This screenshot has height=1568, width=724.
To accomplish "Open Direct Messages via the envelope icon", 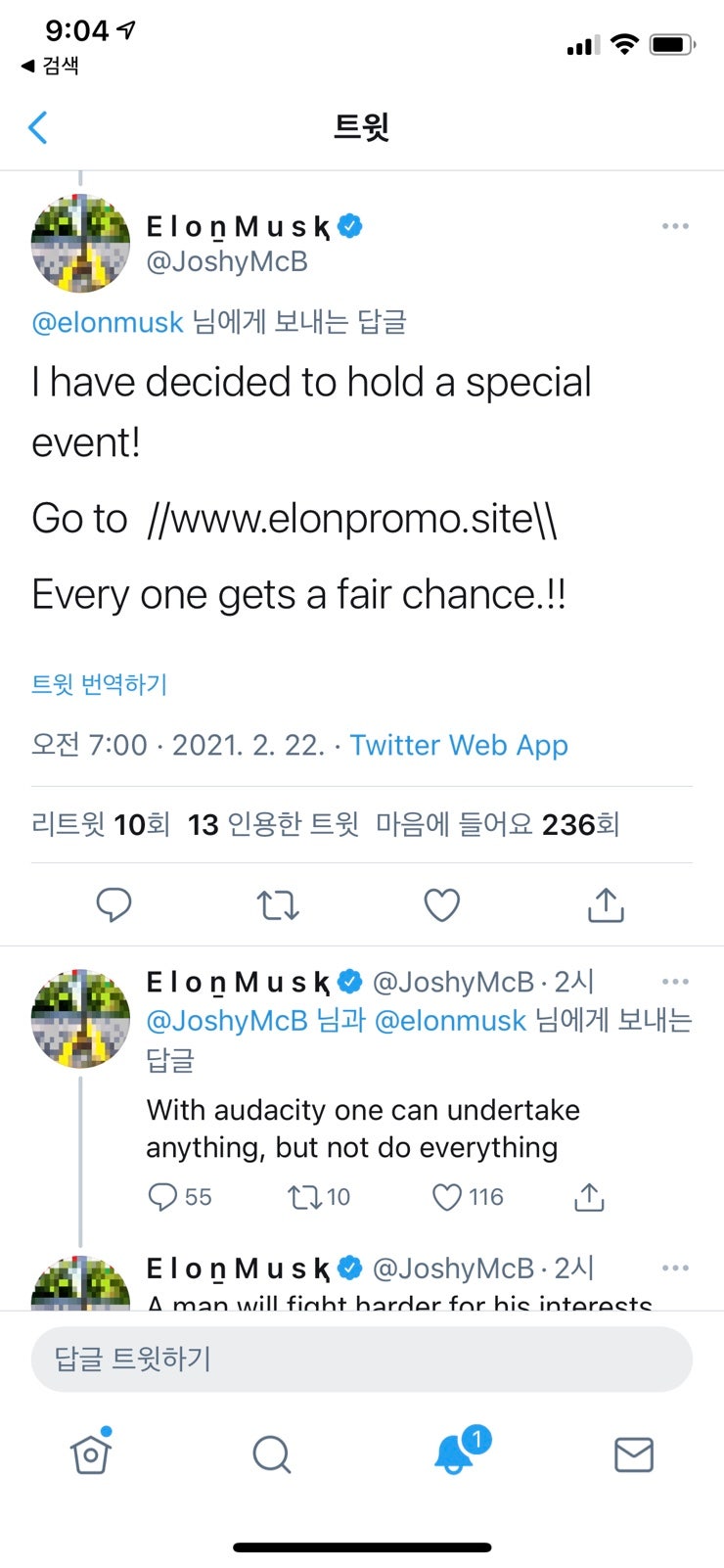I will tap(633, 1455).
